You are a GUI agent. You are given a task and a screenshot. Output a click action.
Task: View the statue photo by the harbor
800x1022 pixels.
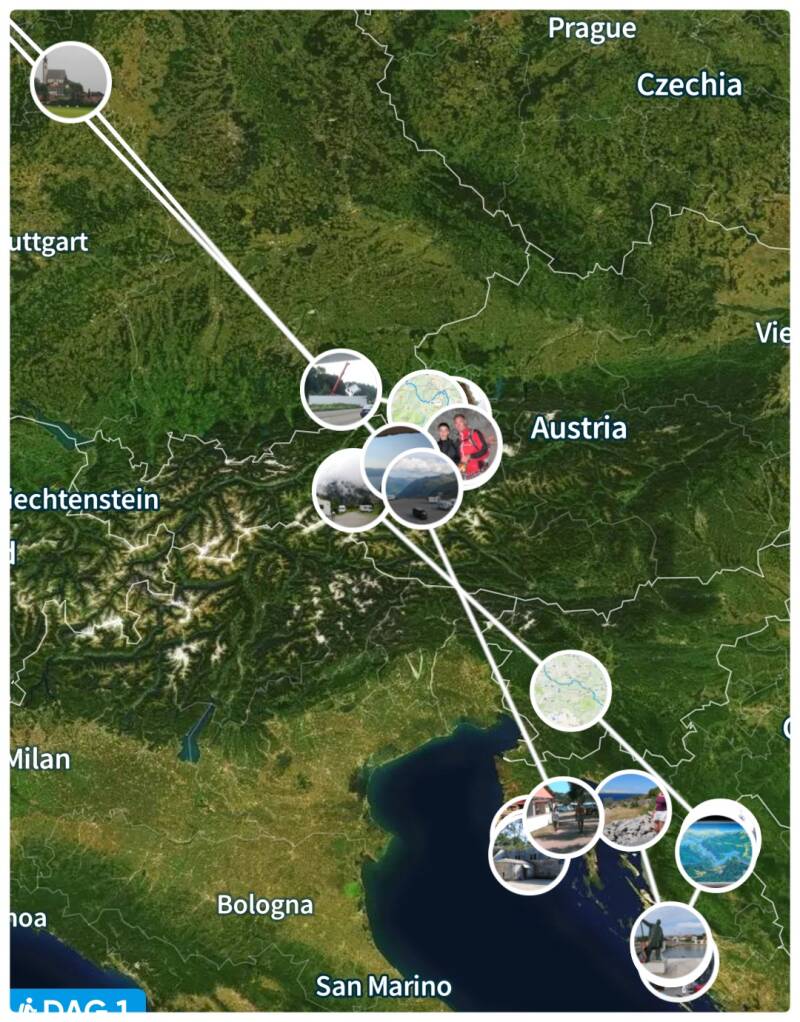[670, 941]
